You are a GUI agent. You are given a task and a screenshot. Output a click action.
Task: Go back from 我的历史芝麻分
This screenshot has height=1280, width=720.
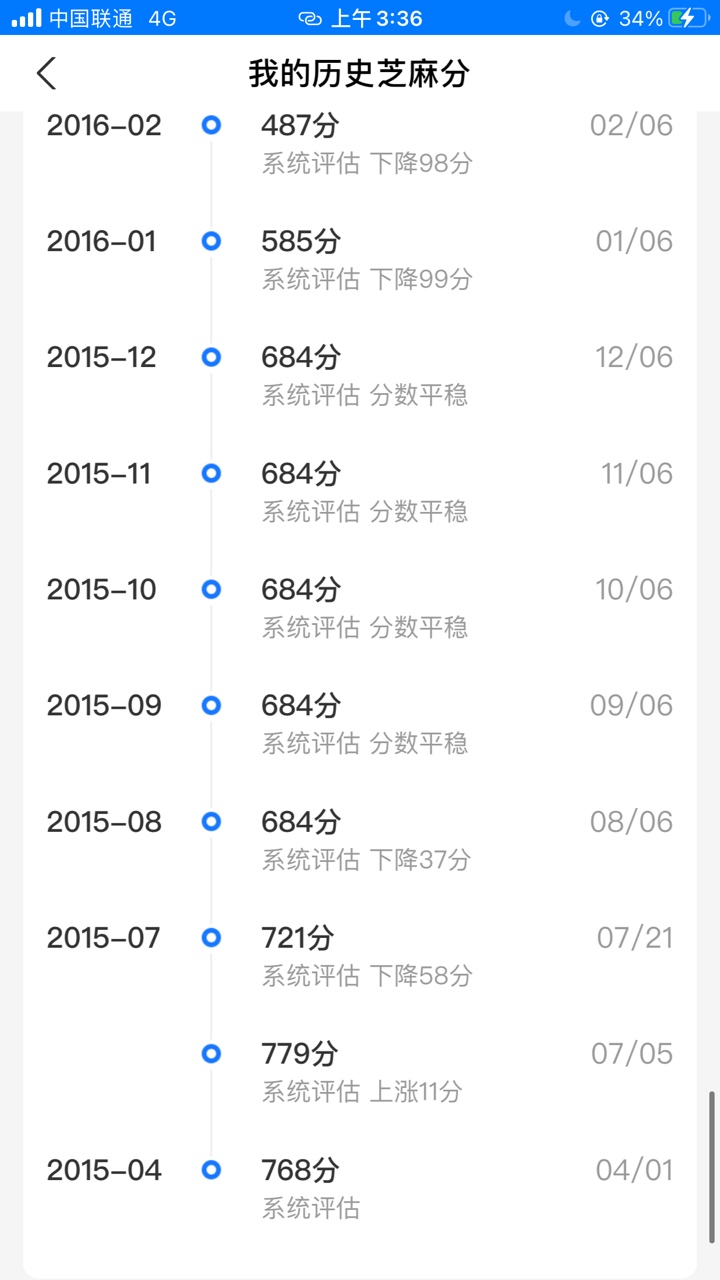point(46,73)
